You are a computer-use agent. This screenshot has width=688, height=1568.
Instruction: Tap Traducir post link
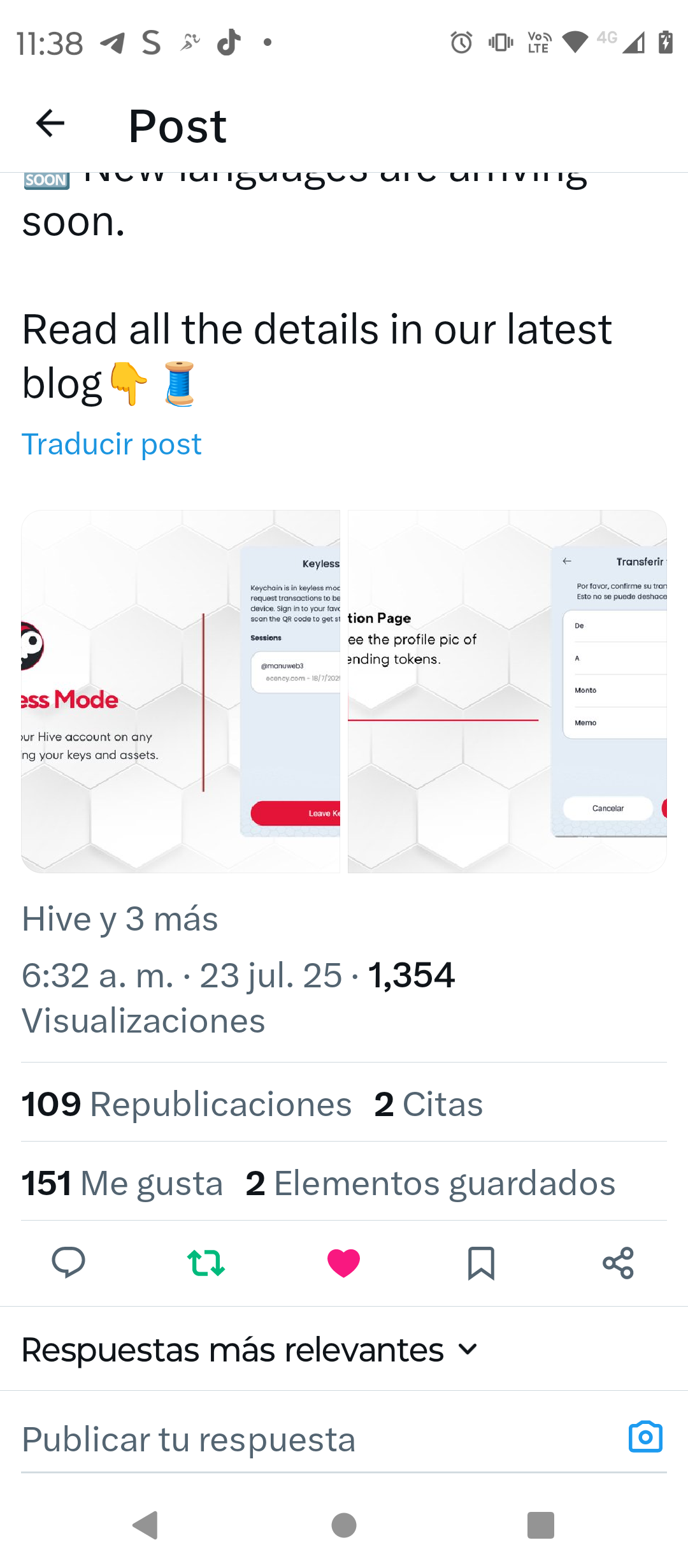click(x=111, y=444)
